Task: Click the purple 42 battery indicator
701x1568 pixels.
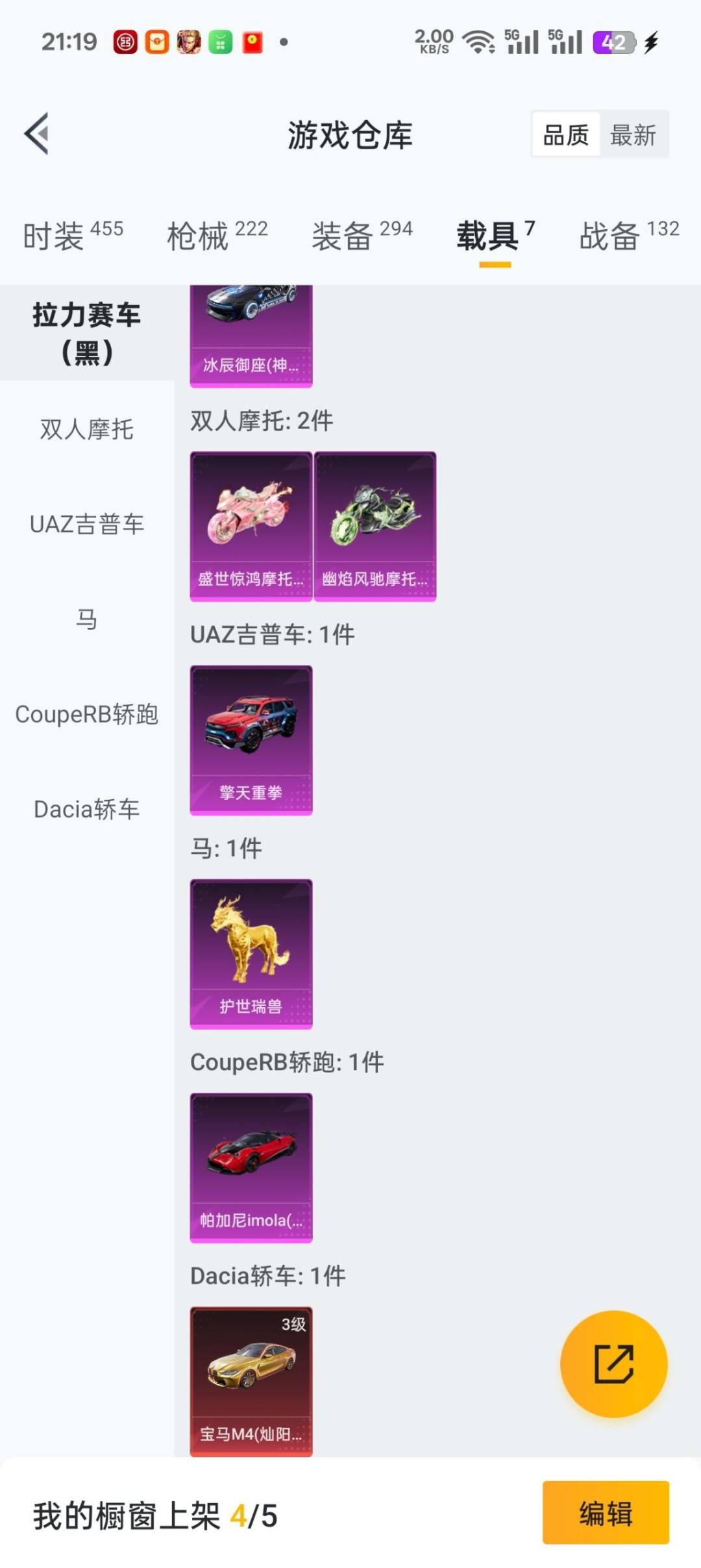Action: (615, 42)
